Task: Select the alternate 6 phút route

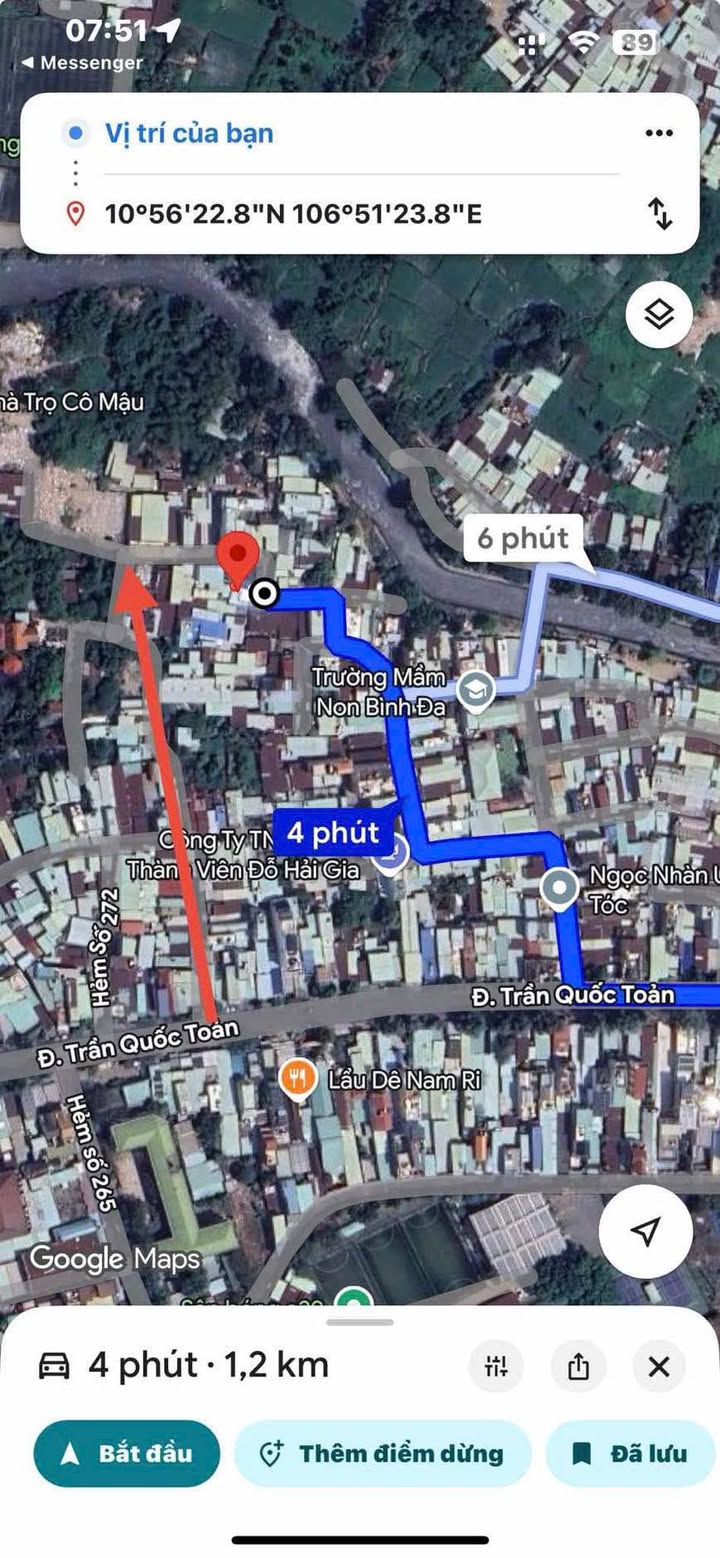Action: [x=522, y=538]
